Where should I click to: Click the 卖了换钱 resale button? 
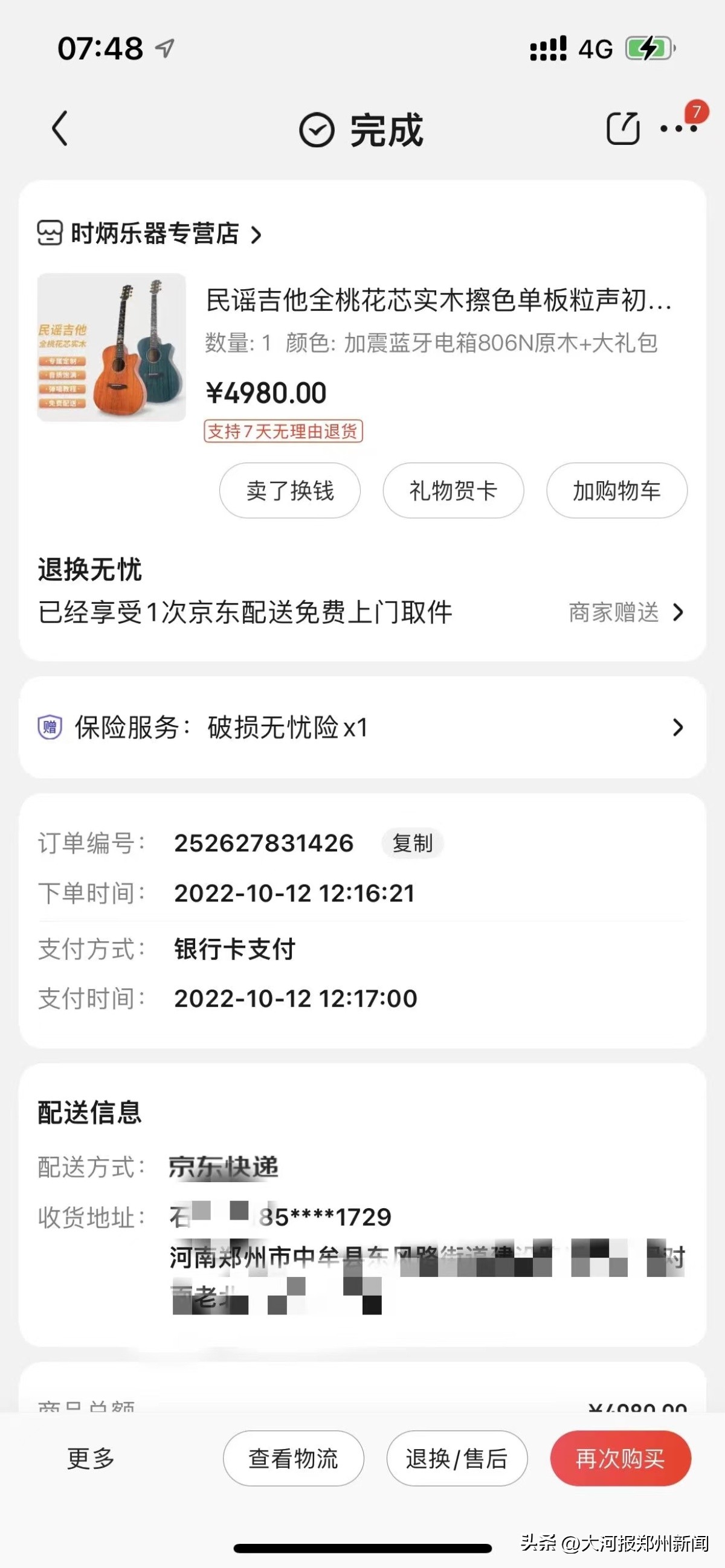[x=289, y=491]
